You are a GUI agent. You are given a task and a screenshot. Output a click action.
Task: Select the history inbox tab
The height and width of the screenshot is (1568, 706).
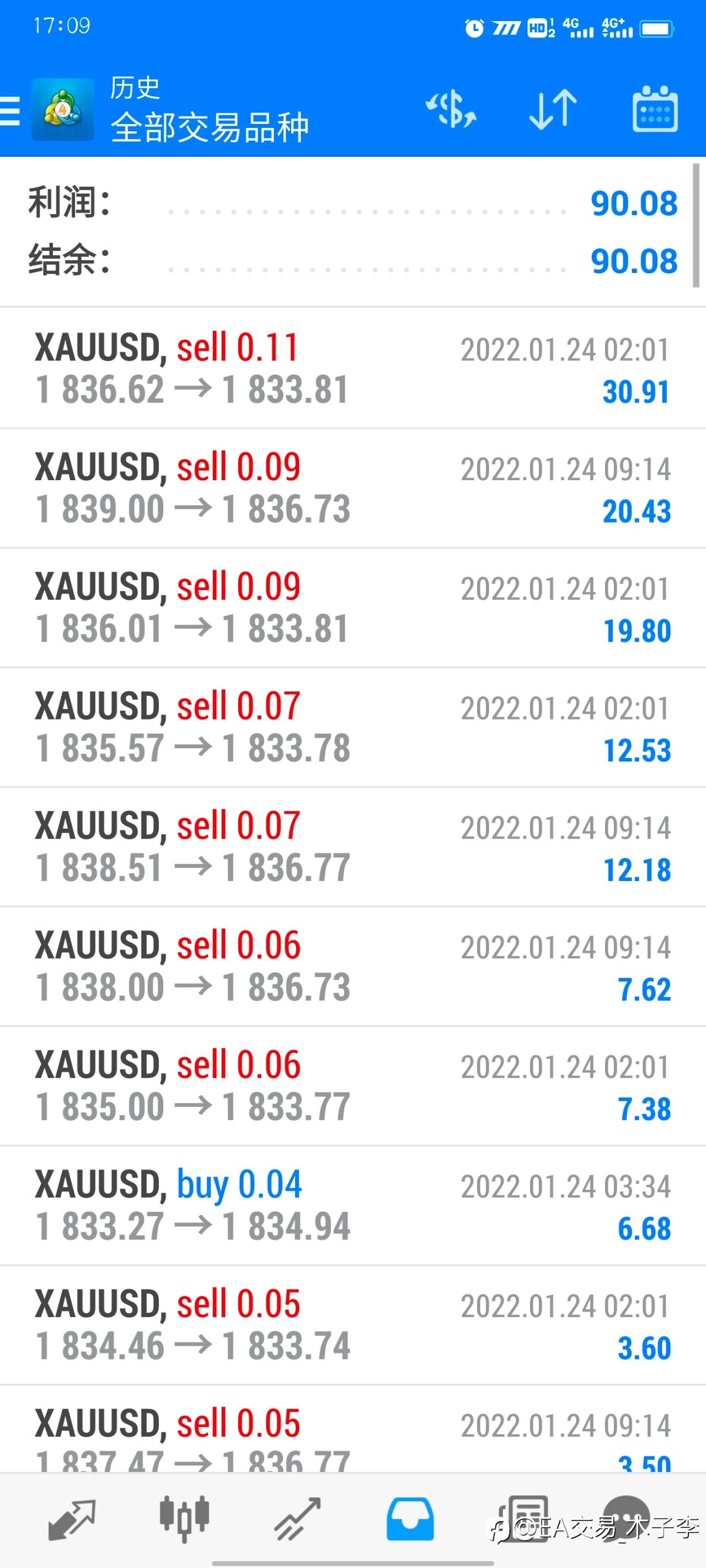[x=410, y=1519]
